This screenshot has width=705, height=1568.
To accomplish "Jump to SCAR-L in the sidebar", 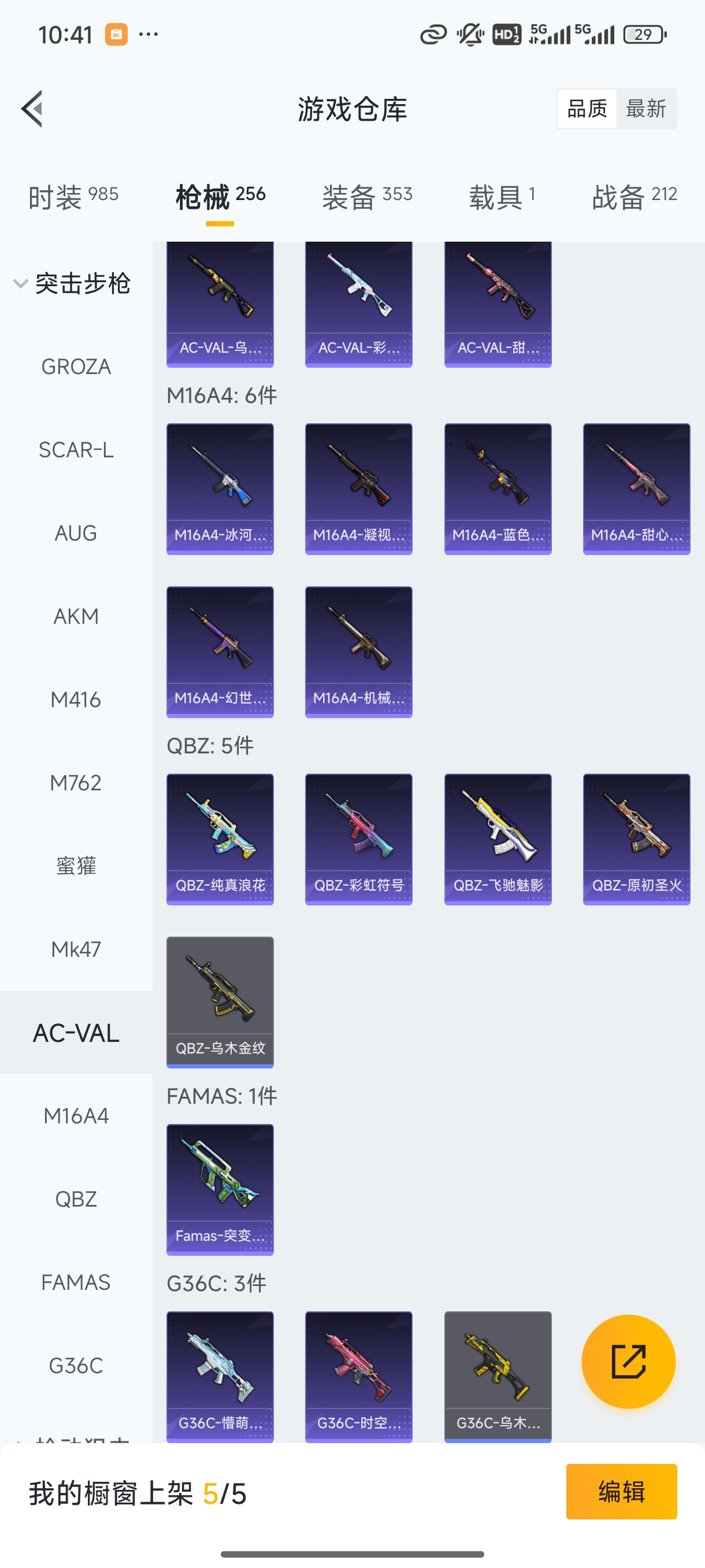I will [76, 450].
